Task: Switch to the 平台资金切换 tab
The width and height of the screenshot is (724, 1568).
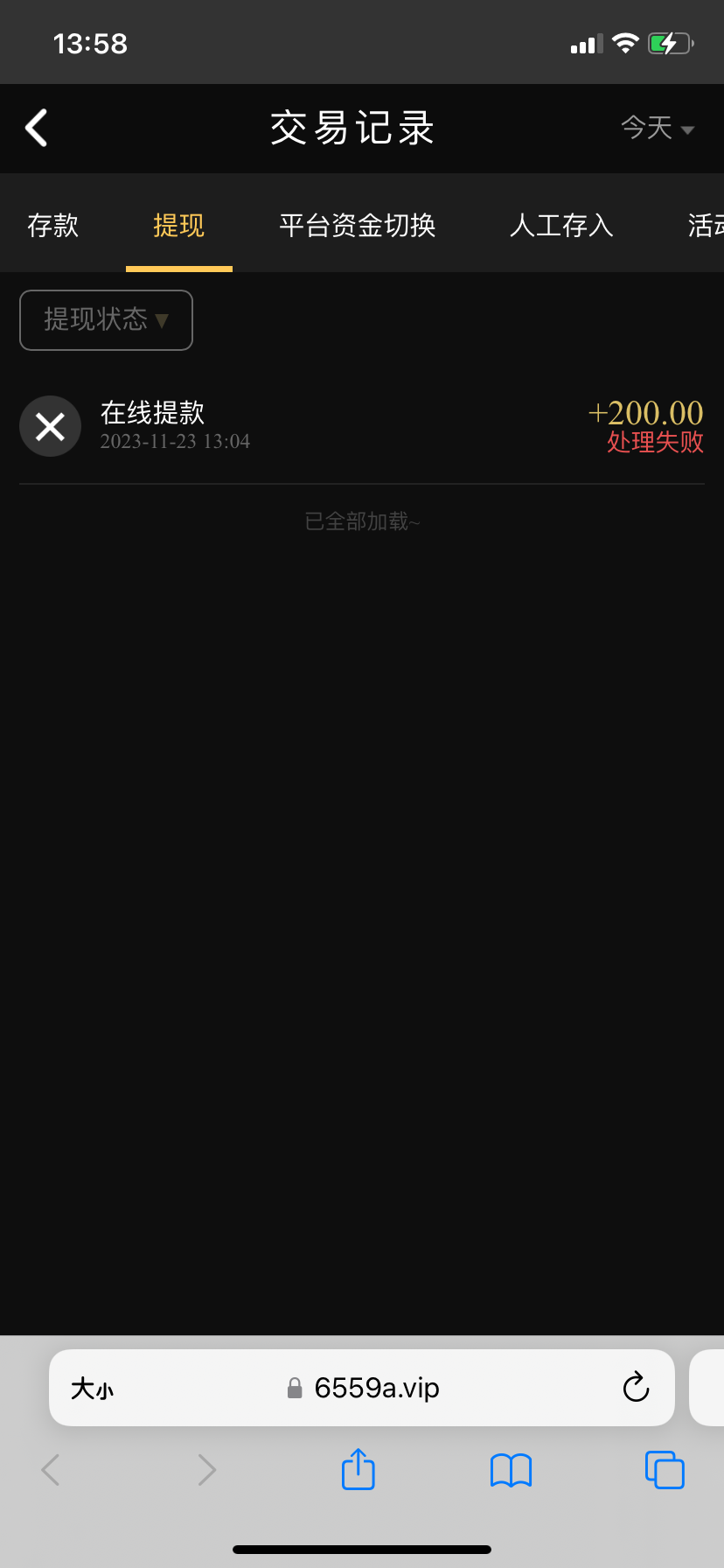Action: coord(357,225)
